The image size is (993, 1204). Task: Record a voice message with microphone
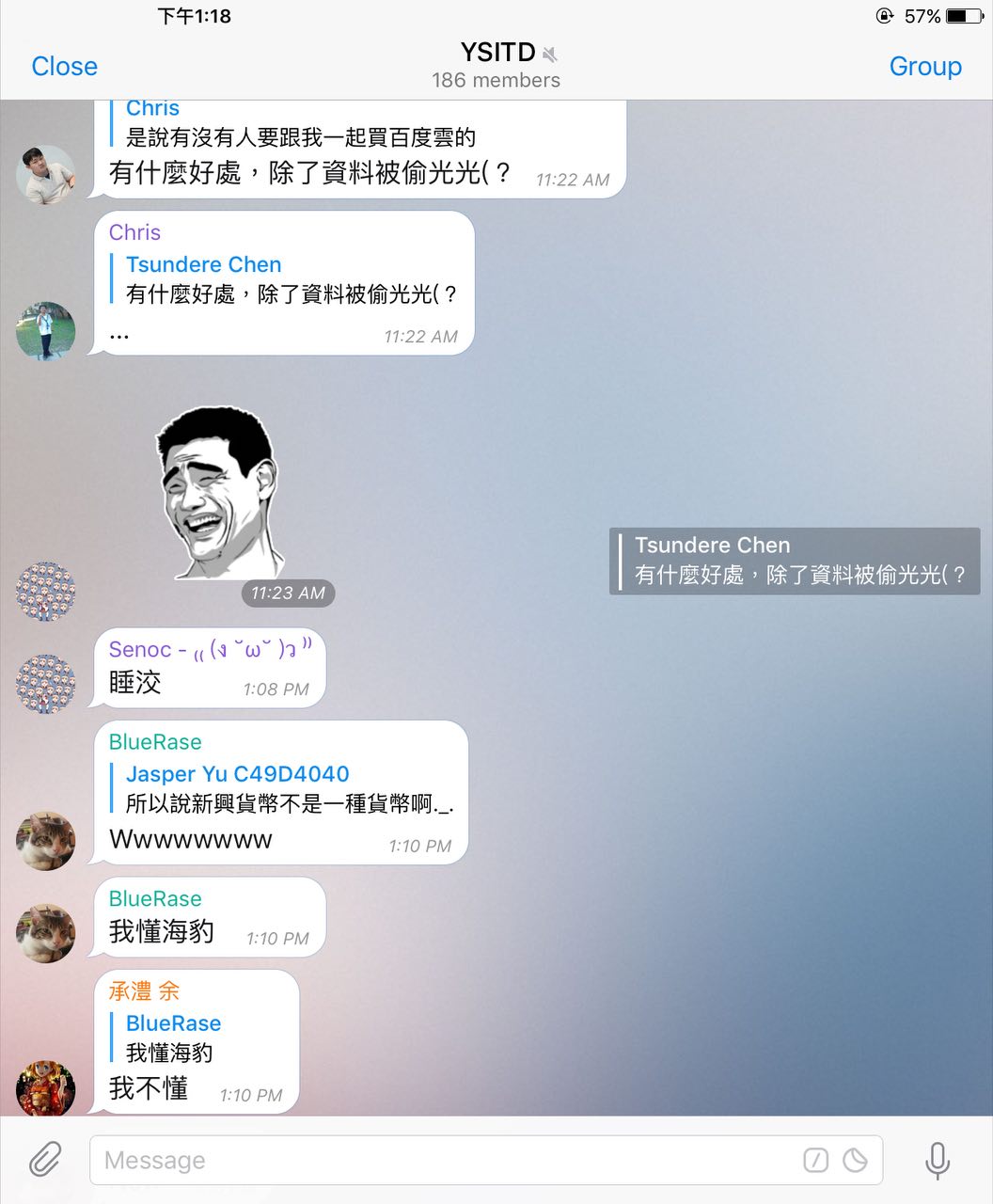coord(937,1160)
